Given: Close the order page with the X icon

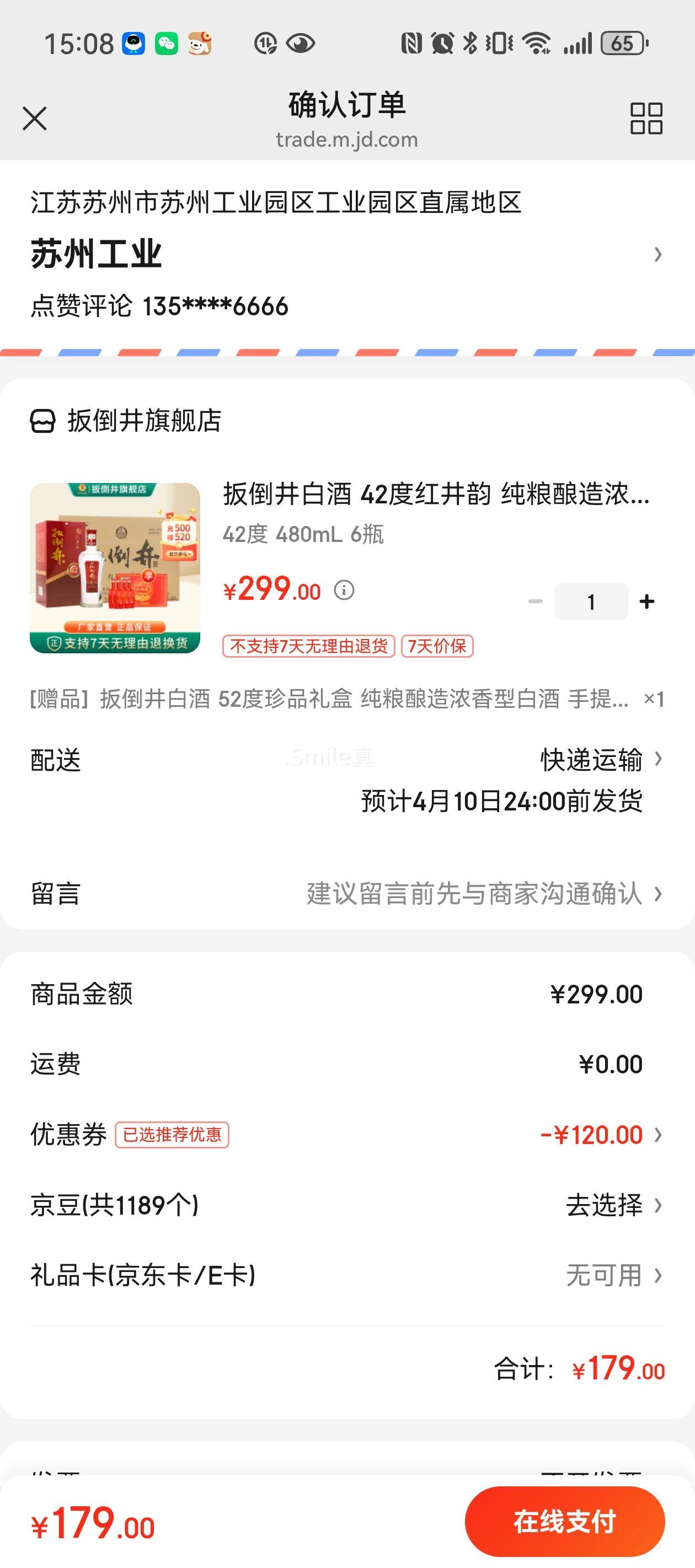Looking at the screenshot, I should pyautogui.click(x=35, y=119).
